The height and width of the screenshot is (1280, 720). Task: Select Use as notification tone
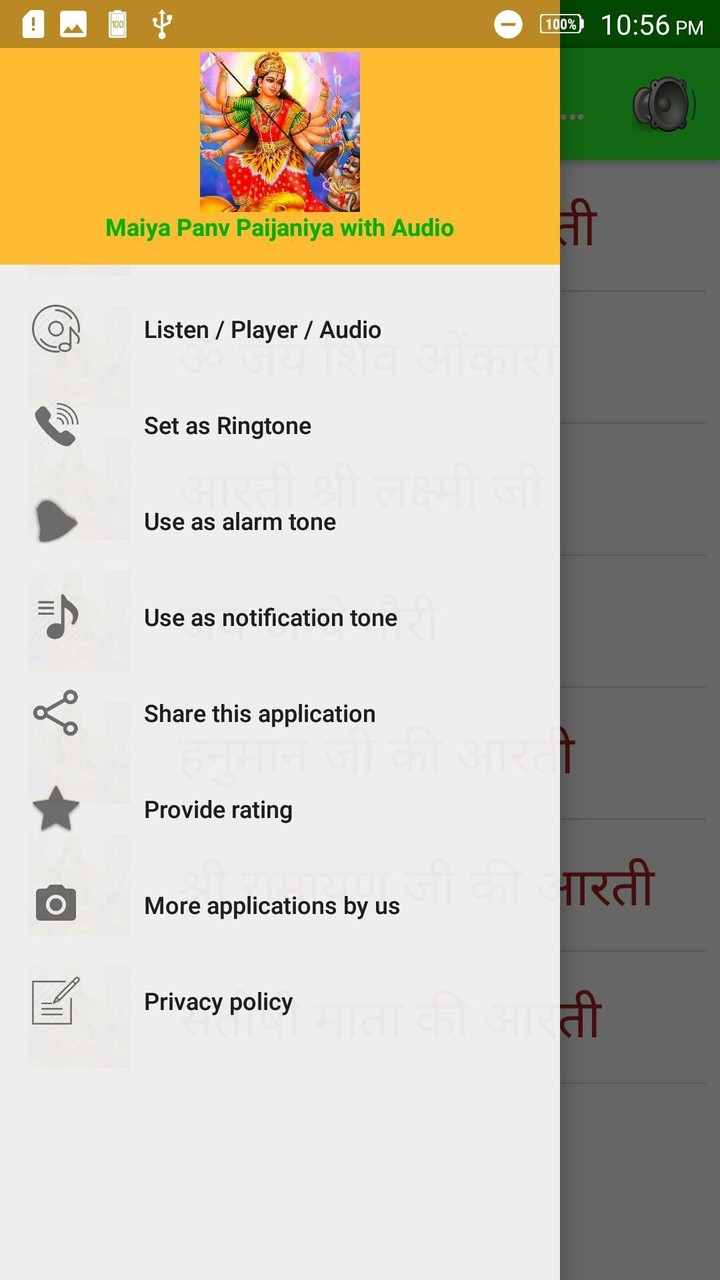point(271,617)
